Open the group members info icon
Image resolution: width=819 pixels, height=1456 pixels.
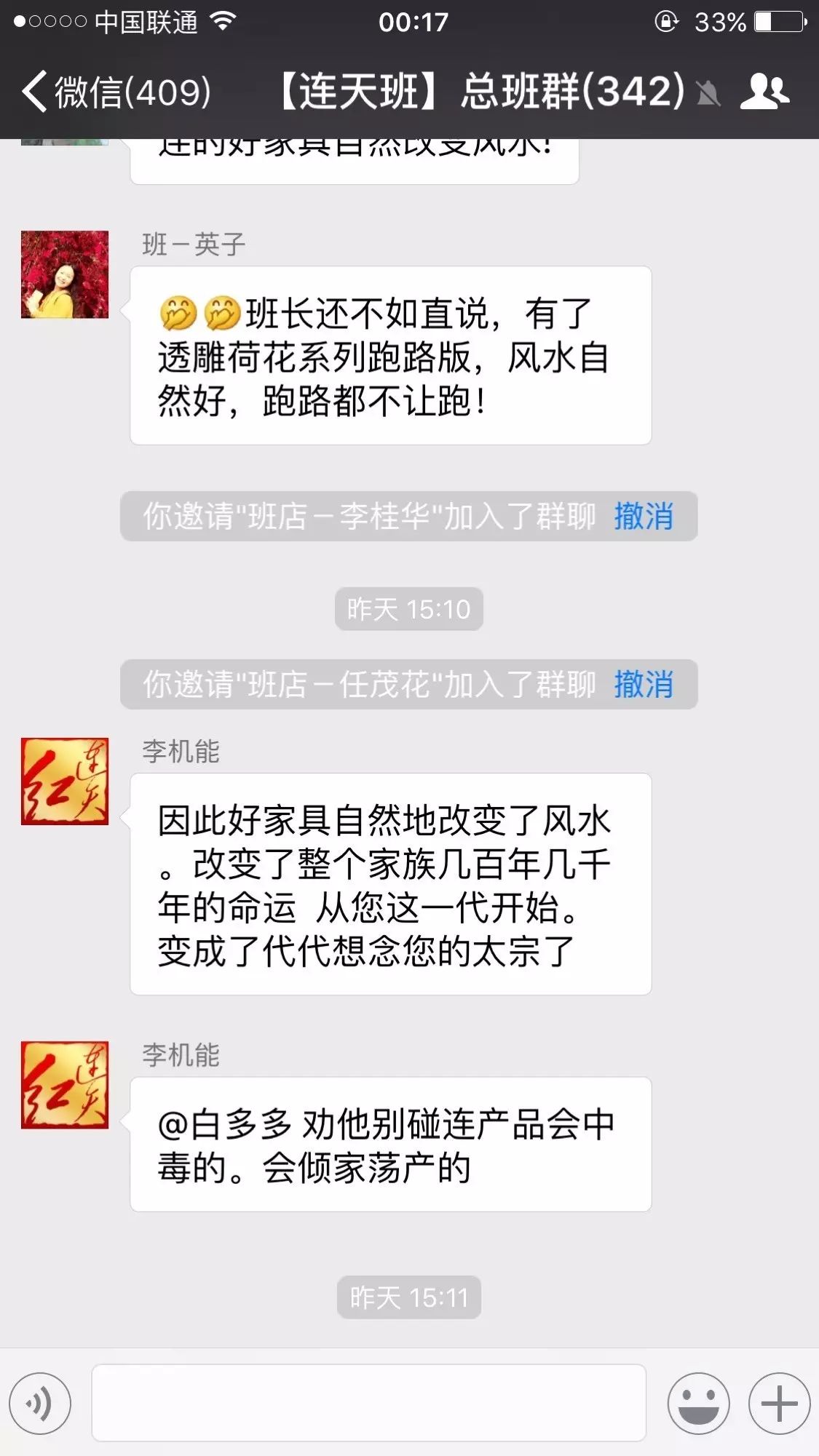(764, 92)
